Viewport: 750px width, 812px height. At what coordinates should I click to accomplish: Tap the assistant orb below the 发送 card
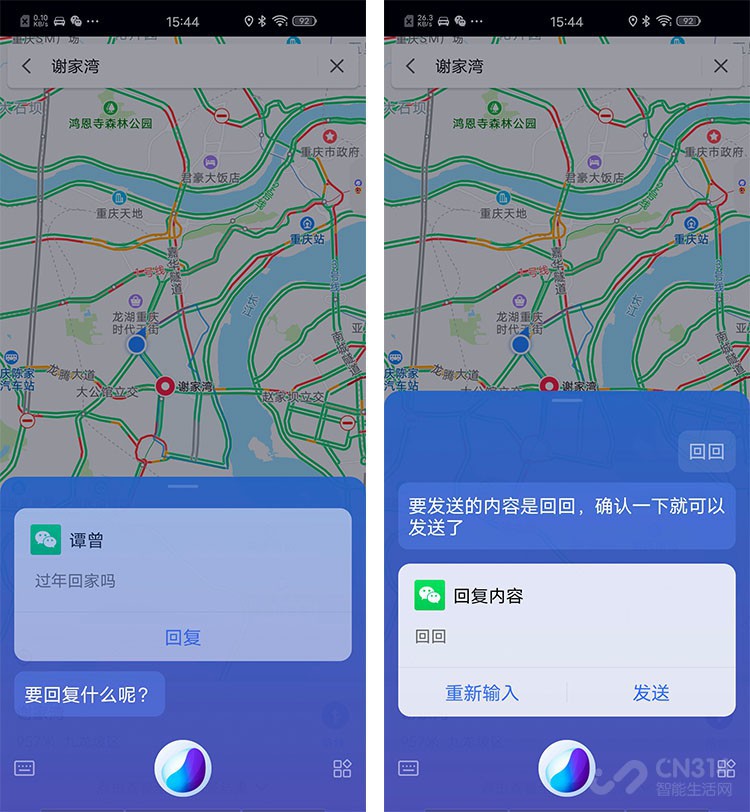pyautogui.click(x=567, y=768)
